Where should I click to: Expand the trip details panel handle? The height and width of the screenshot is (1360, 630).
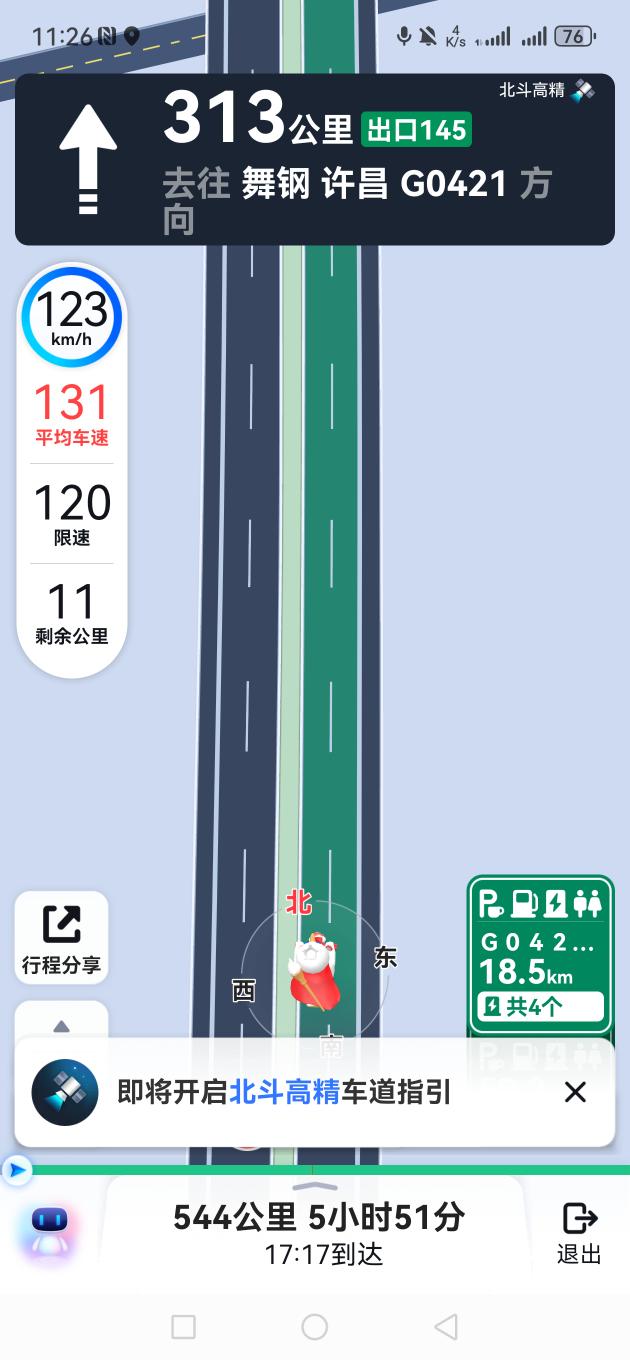pyautogui.click(x=314, y=1187)
